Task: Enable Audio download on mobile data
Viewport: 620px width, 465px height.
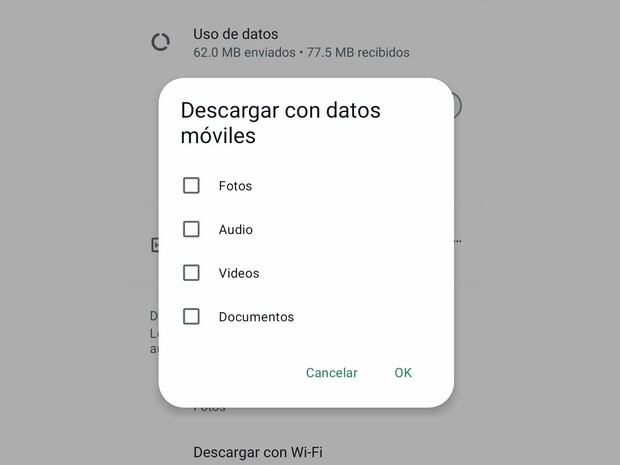Action: [191, 229]
